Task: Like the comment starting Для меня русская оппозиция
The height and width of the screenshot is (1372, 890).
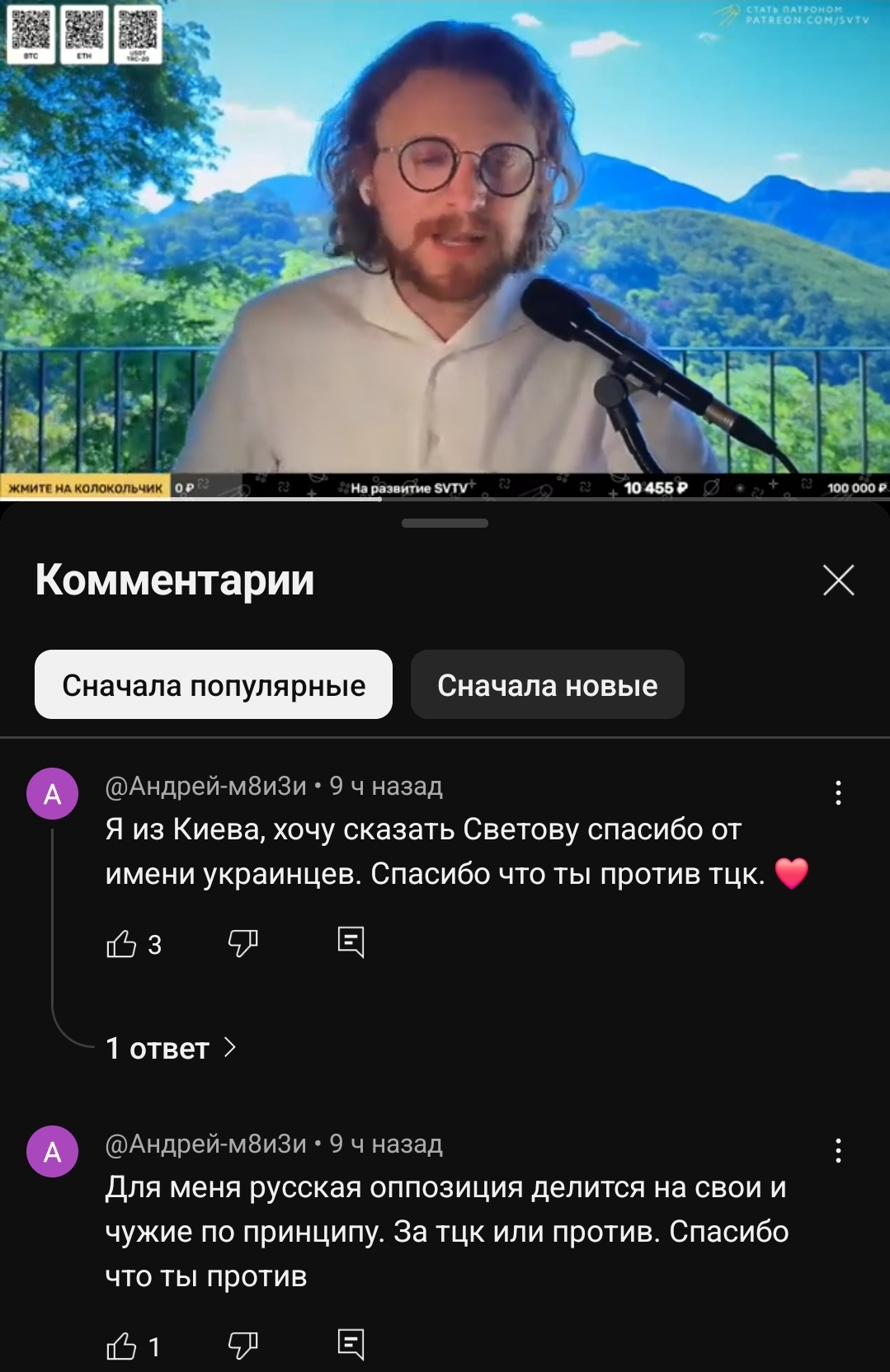Action: tap(121, 1346)
